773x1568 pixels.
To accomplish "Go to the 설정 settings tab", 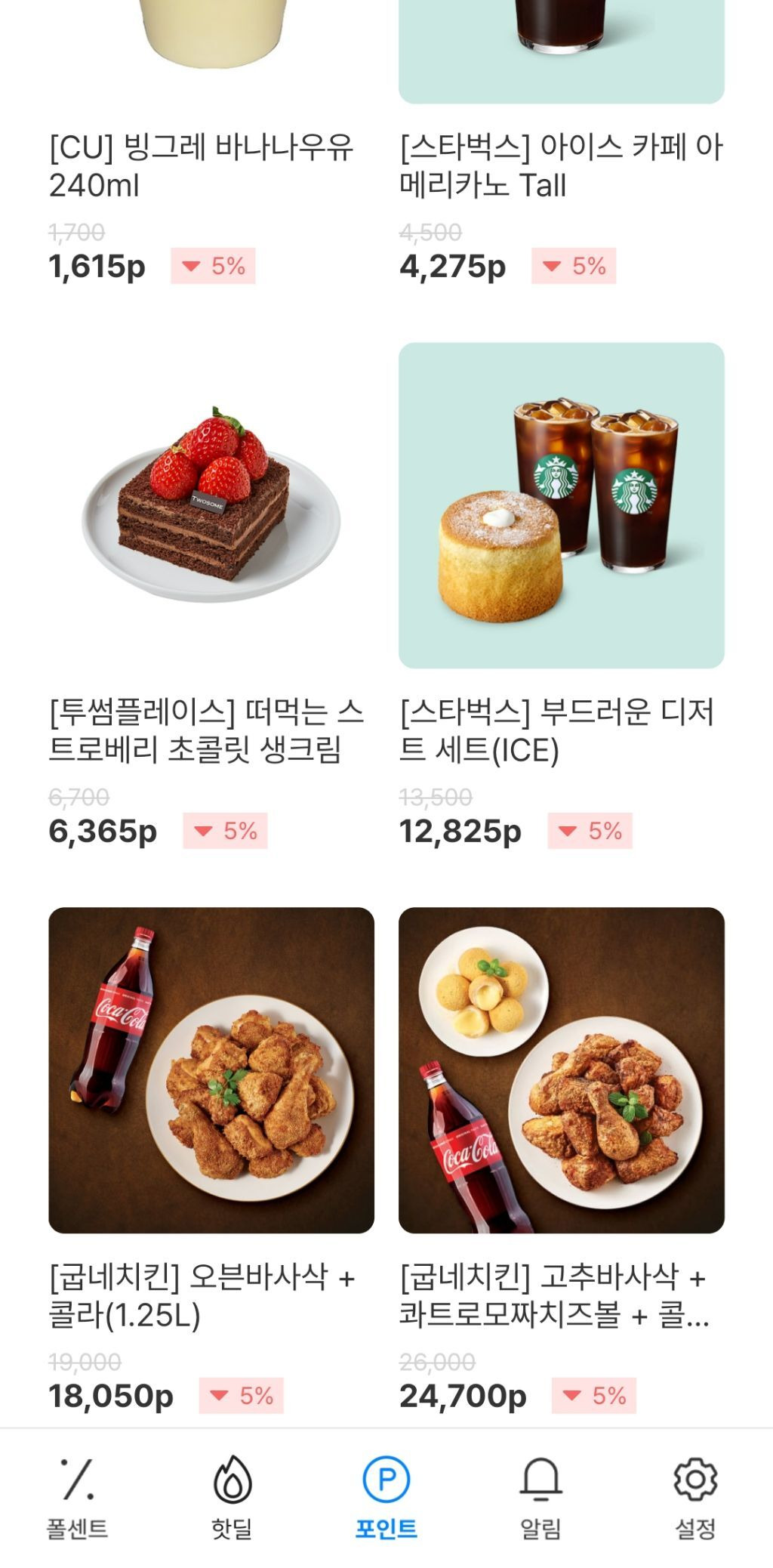I will [x=694, y=1498].
